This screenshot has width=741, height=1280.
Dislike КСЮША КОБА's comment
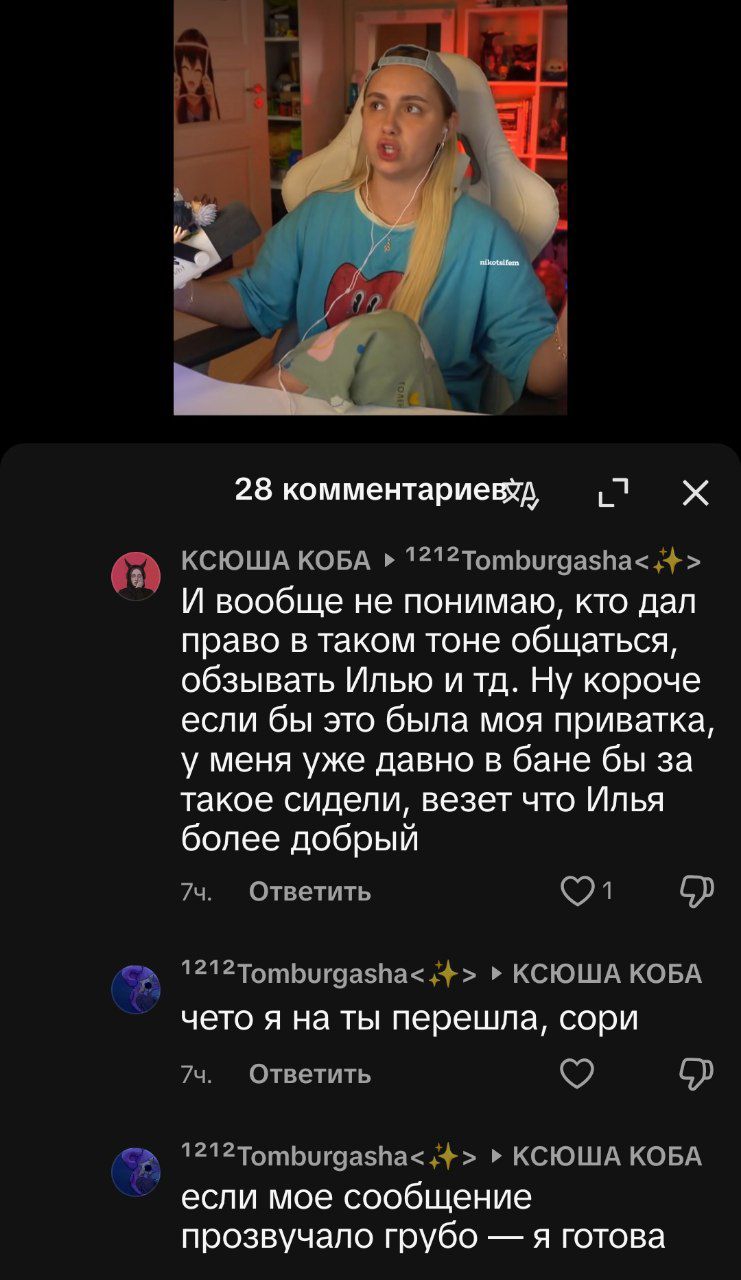[696, 891]
